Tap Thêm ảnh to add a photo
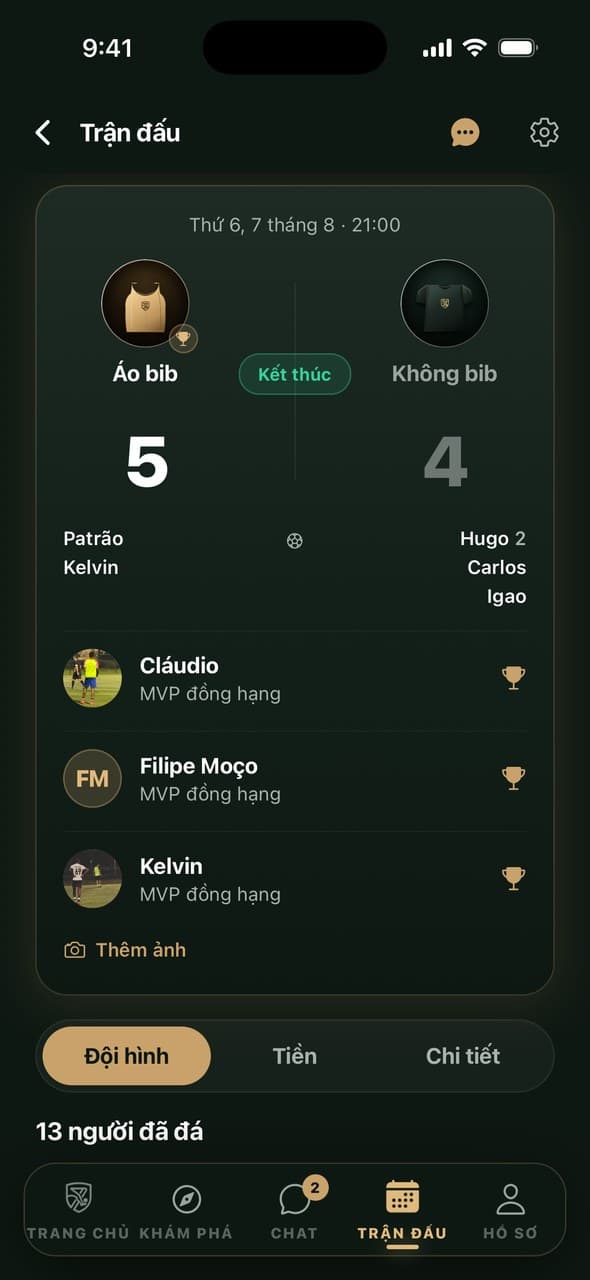The image size is (590, 1280). pyautogui.click(x=125, y=950)
